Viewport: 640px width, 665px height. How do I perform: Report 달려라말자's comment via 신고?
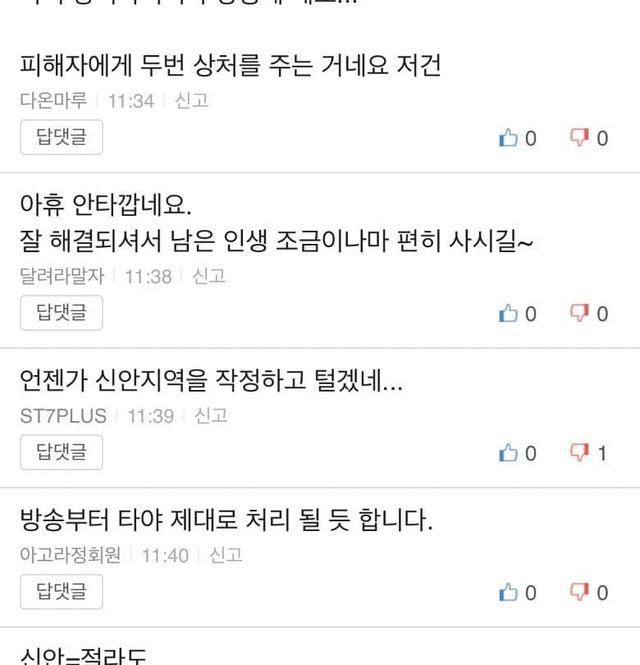[208, 276]
